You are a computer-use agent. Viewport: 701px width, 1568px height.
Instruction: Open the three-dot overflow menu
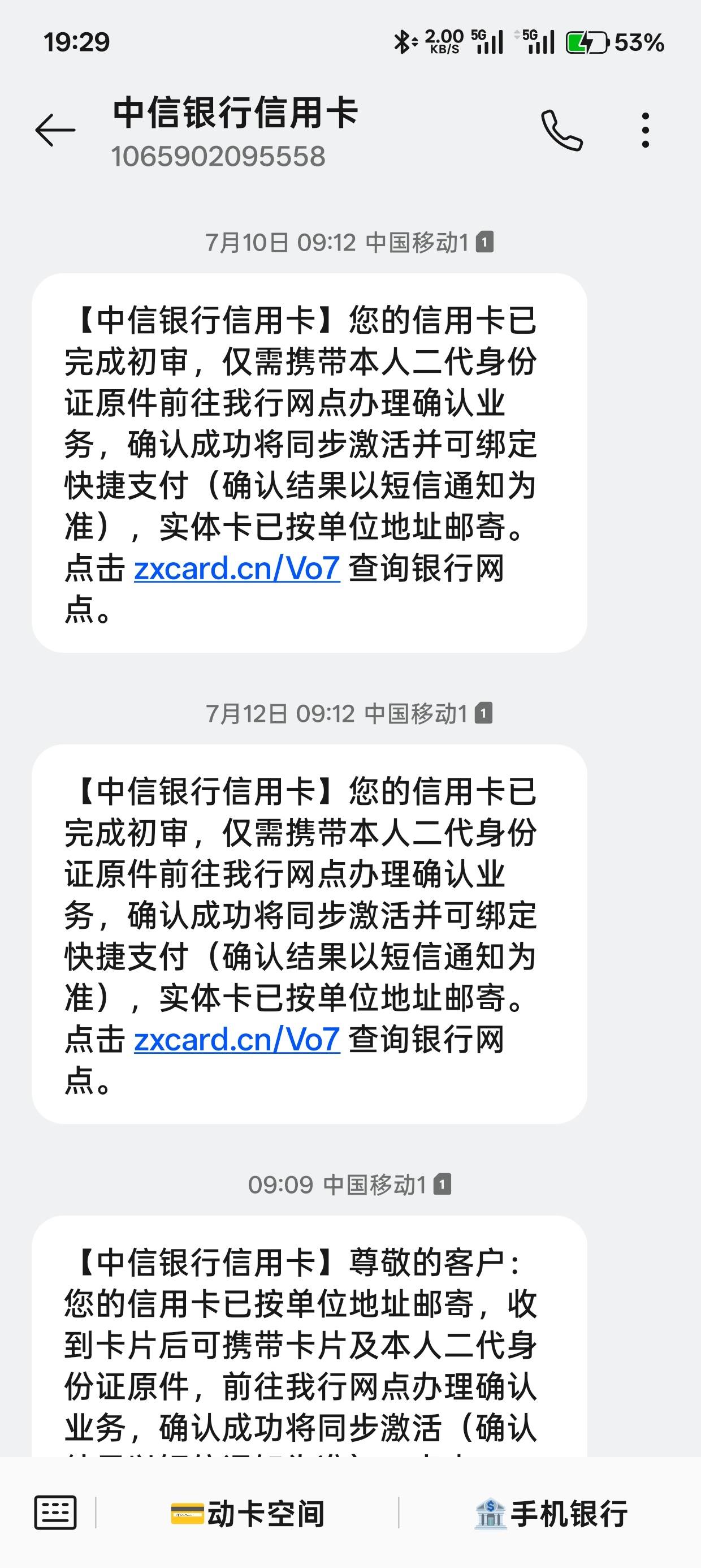click(x=646, y=130)
